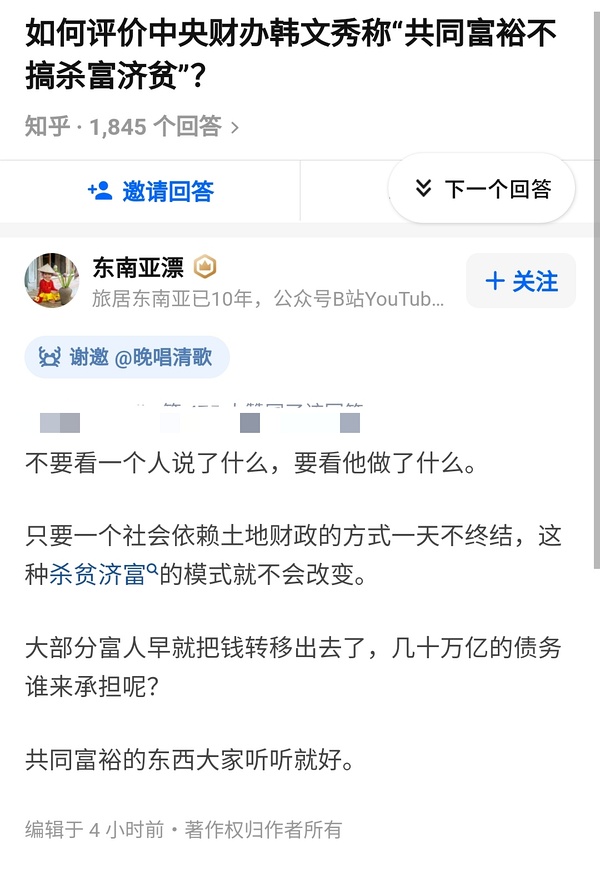This screenshot has width=600, height=873.
Task: Follow author 东南亚漂 with 关注 button
Action: click(x=521, y=281)
